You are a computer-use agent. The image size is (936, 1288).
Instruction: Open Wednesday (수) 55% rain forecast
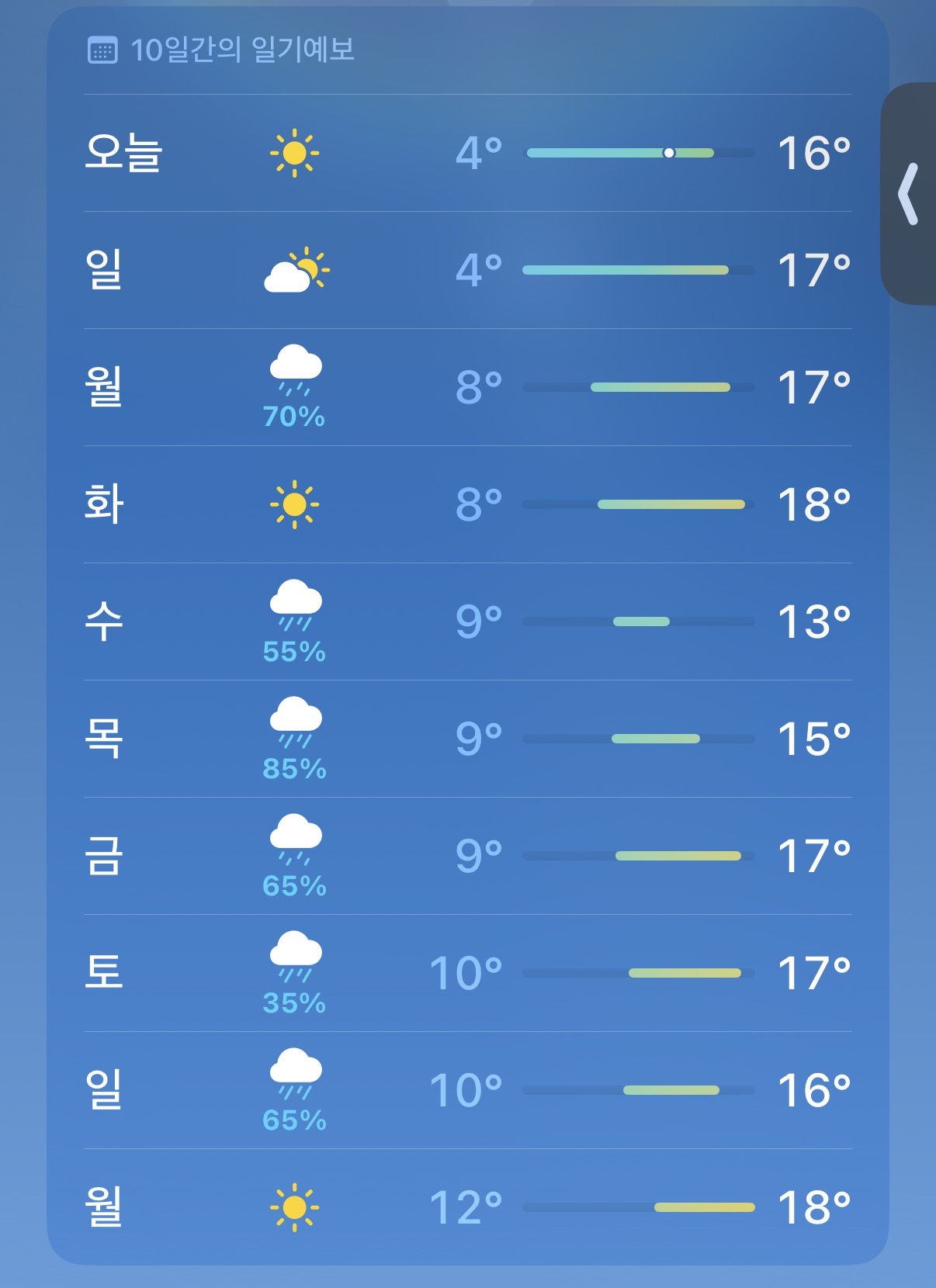click(x=468, y=621)
